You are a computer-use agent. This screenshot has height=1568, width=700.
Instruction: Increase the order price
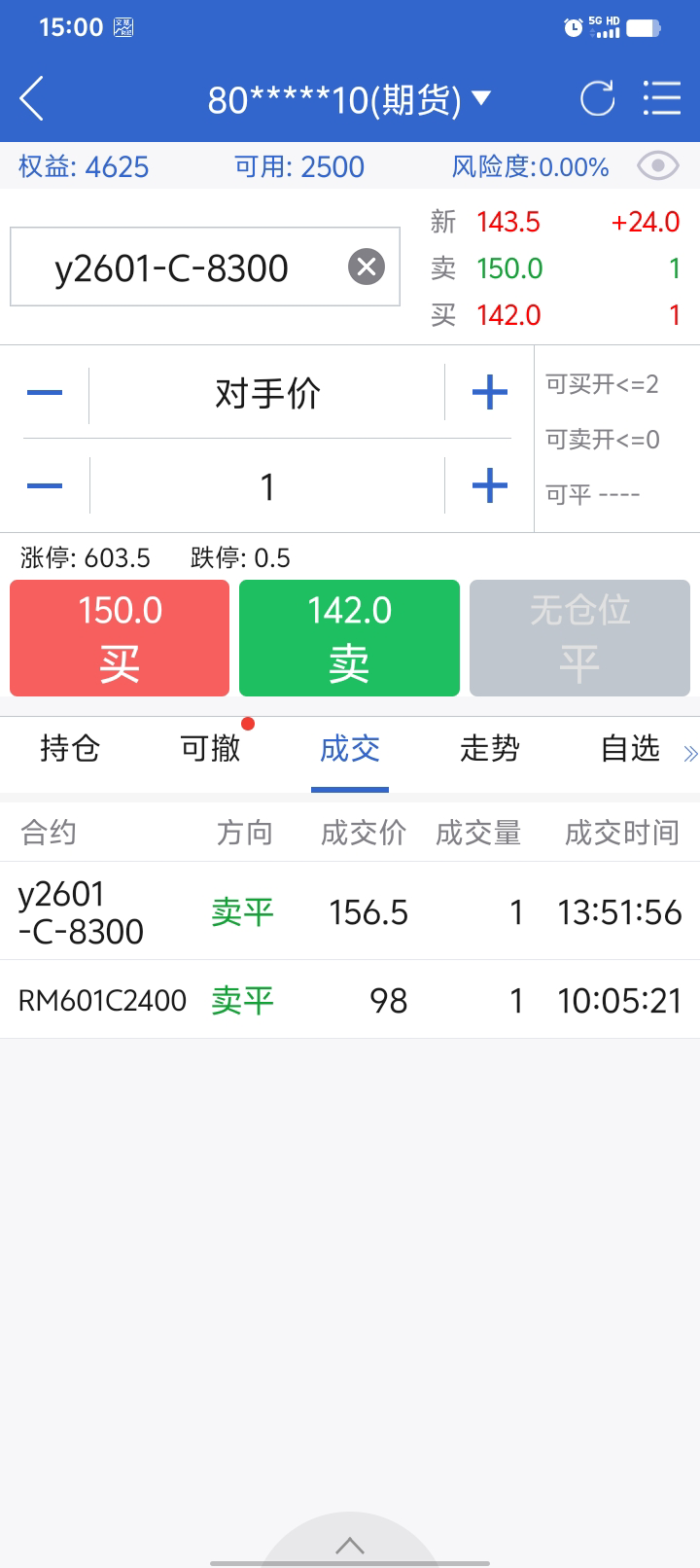tap(489, 393)
